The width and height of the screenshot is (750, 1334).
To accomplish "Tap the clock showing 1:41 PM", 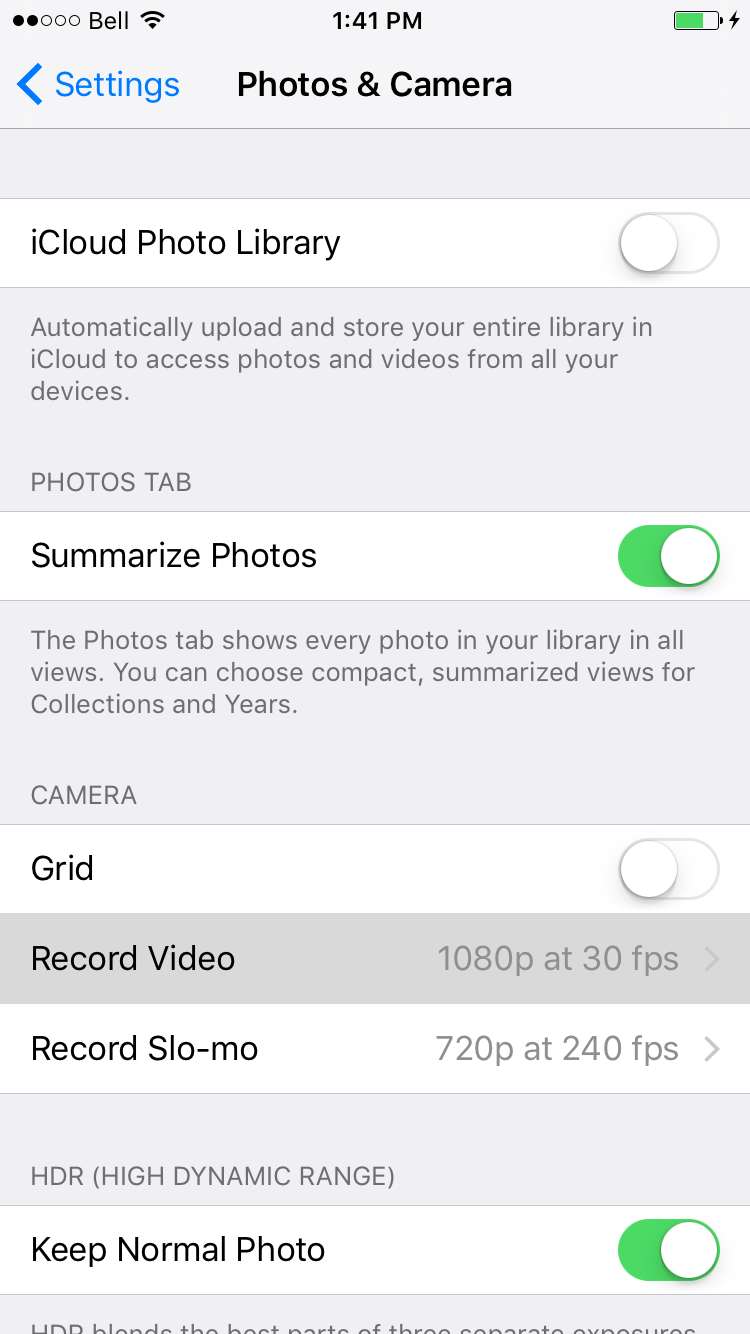I will [x=377, y=19].
